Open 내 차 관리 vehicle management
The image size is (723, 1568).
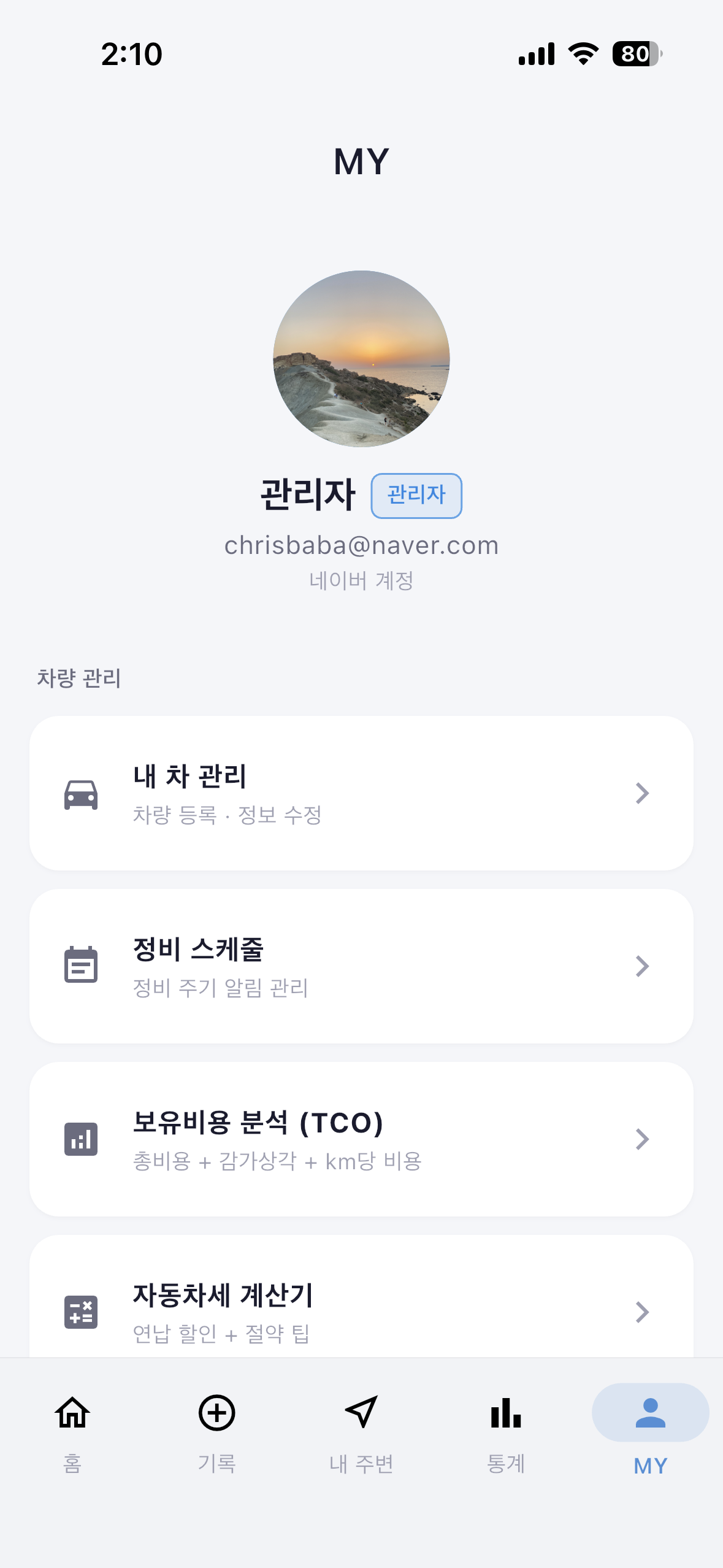tap(361, 793)
